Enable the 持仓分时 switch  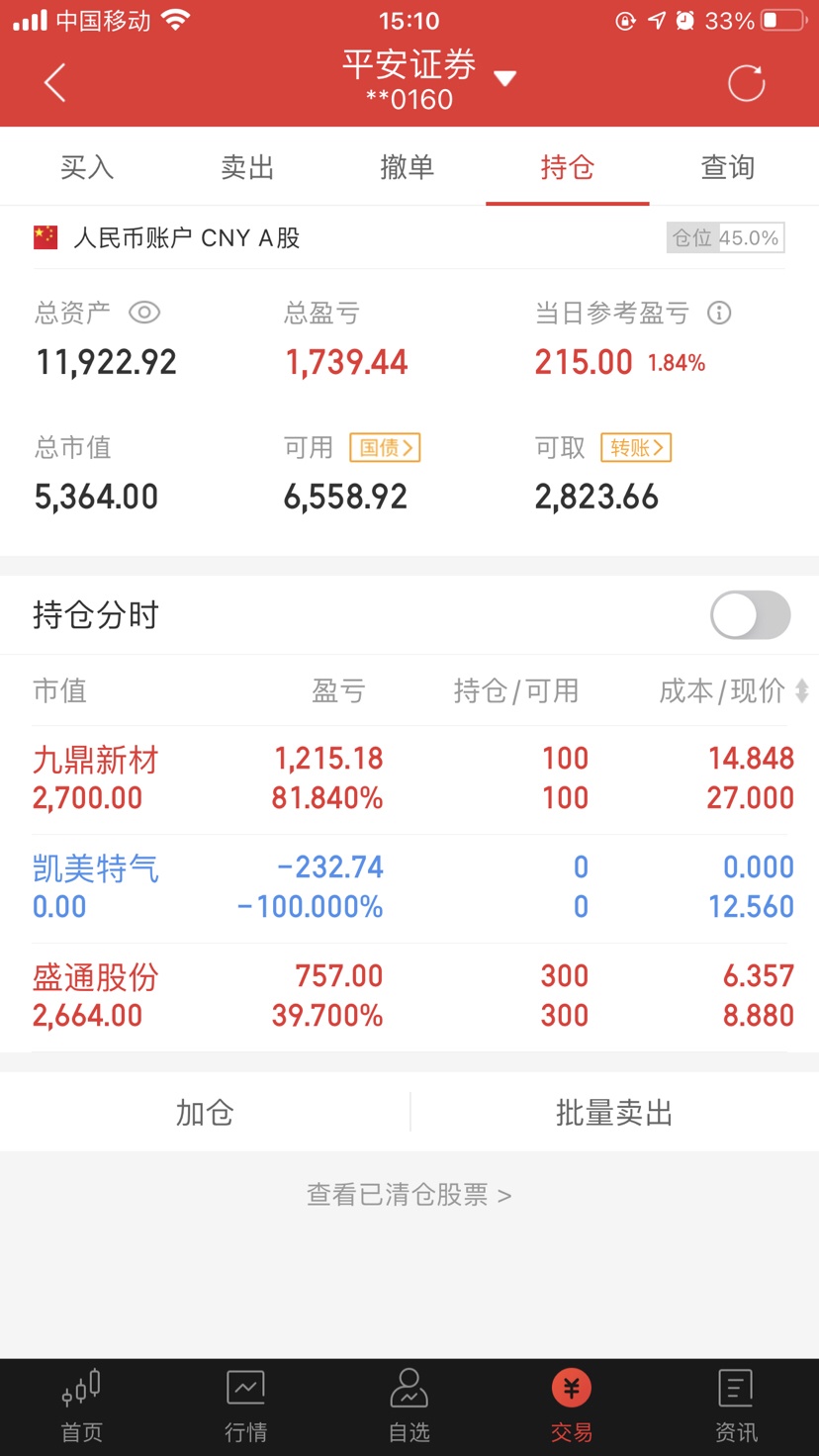tap(751, 615)
